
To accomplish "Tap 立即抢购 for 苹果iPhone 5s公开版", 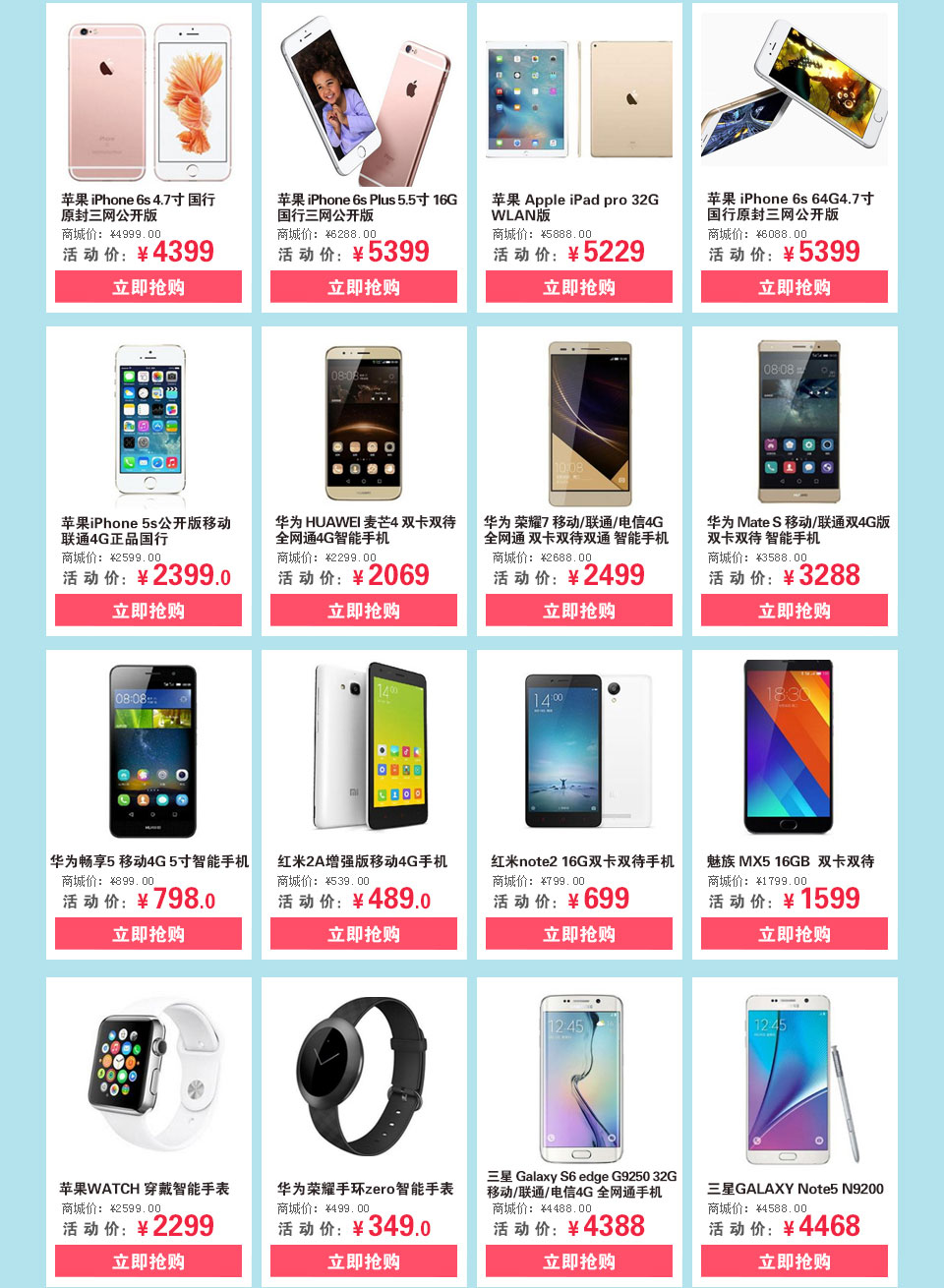I will (x=148, y=611).
